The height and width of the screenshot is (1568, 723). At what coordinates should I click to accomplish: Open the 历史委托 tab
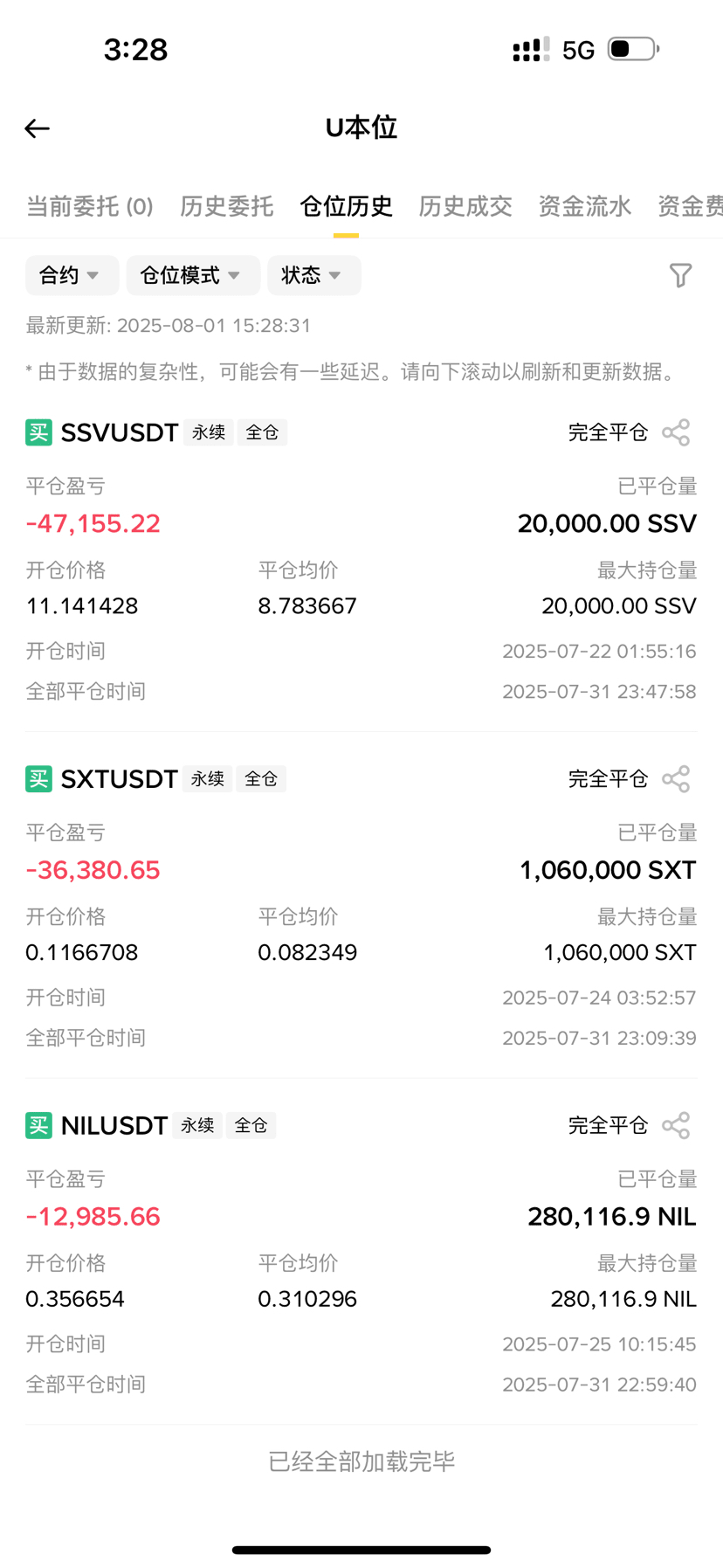(x=227, y=206)
